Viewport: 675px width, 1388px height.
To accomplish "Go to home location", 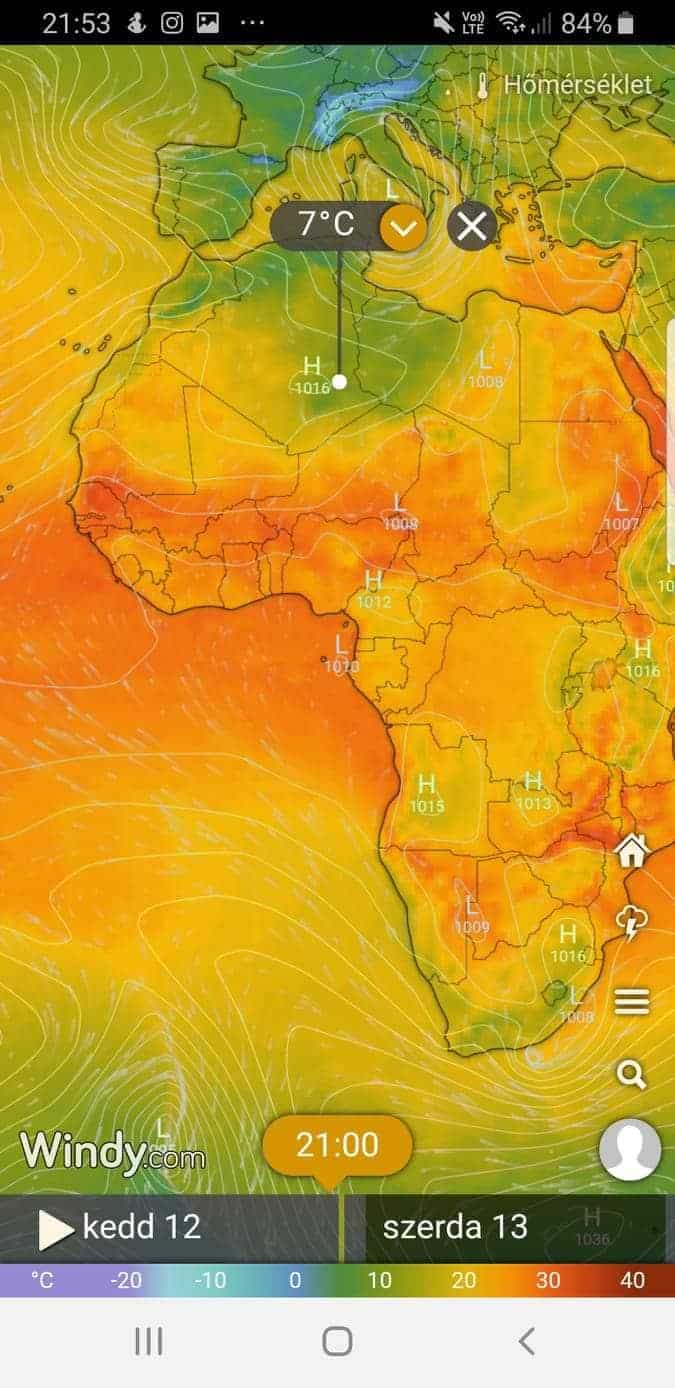I will tap(632, 852).
